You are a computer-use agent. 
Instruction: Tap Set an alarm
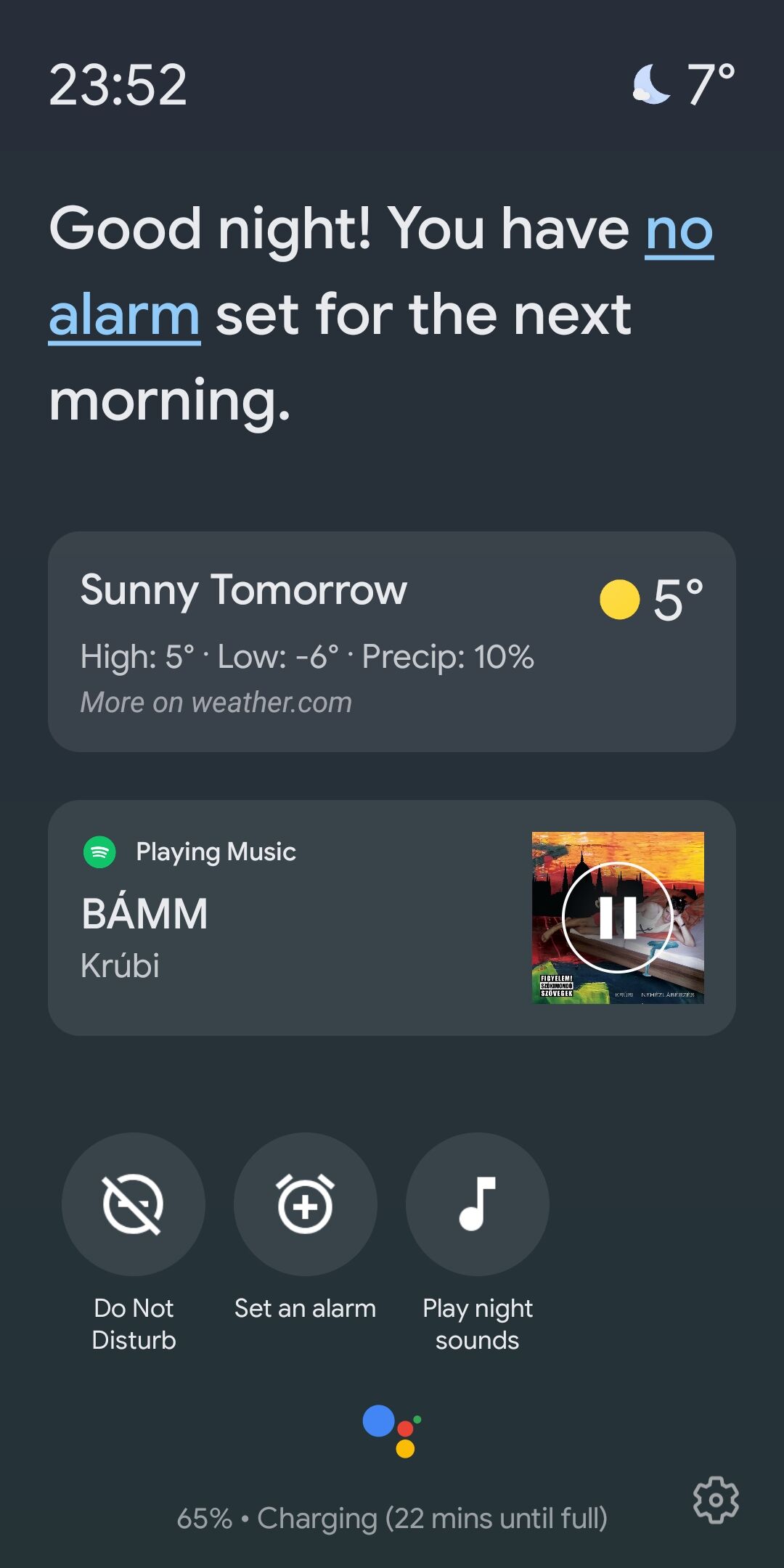point(306,1204)
